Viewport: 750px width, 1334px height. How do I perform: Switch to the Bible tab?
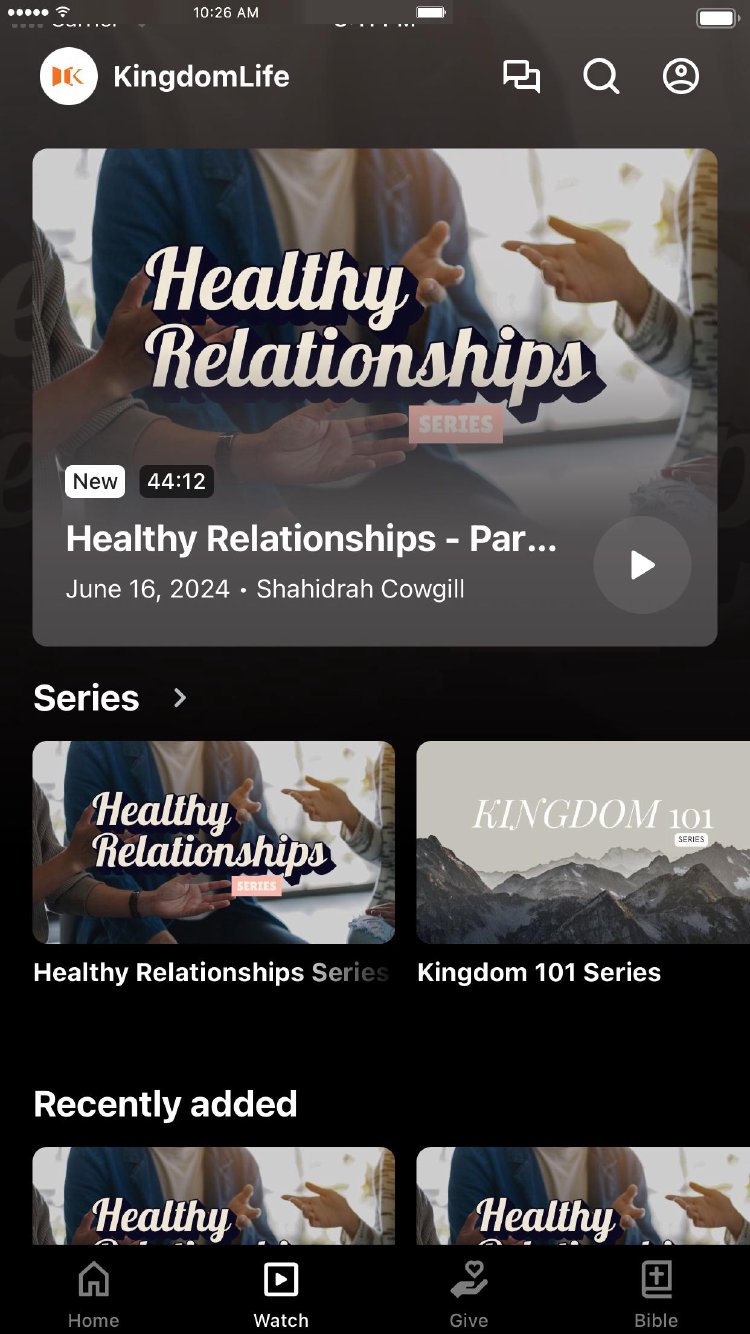click(656, 1293)
